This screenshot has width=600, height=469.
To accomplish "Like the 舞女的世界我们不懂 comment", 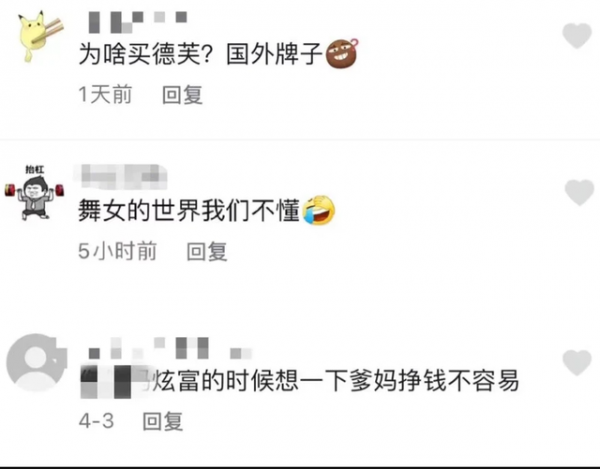I will coord(577,192).
